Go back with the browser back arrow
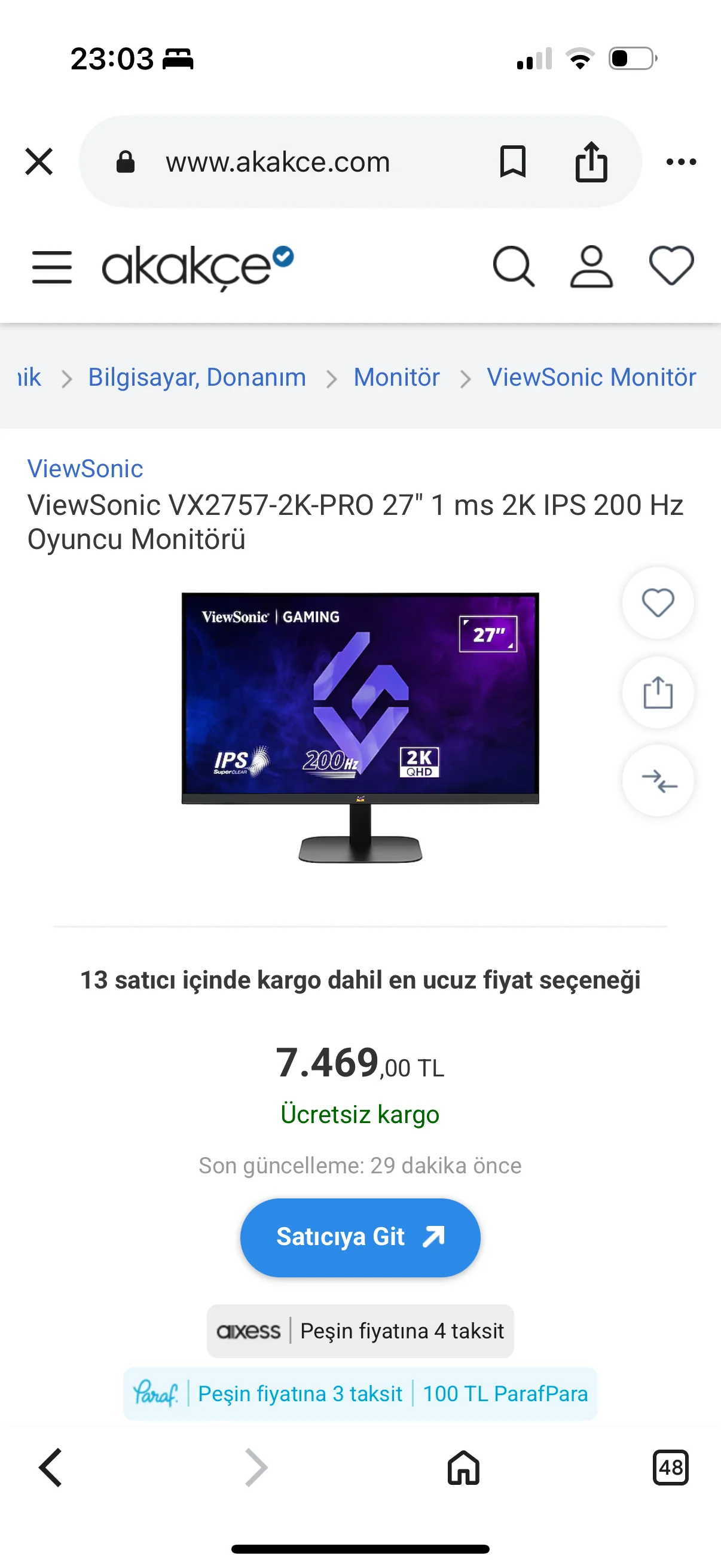Screen dimensions: 721x1568 tap(50, 1468)
